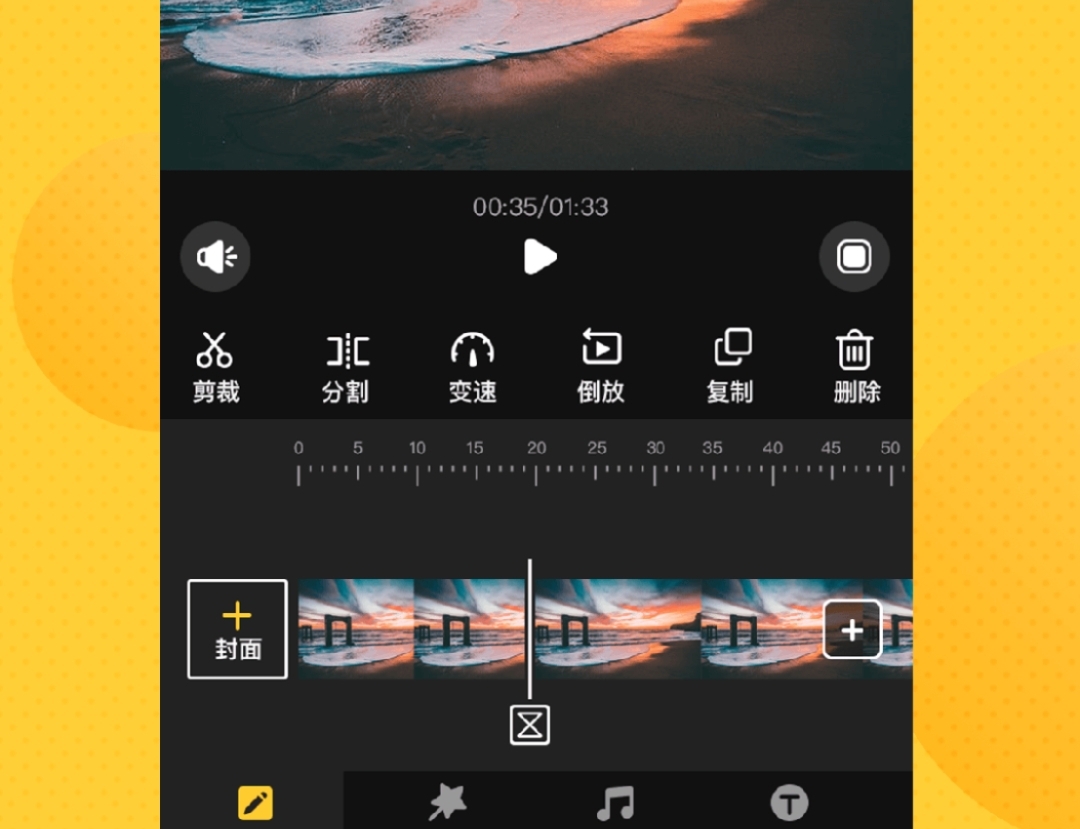Select the first video clip thumbnail
Image resolution: width=1080 pixels, height=829 pixels.
356,629
